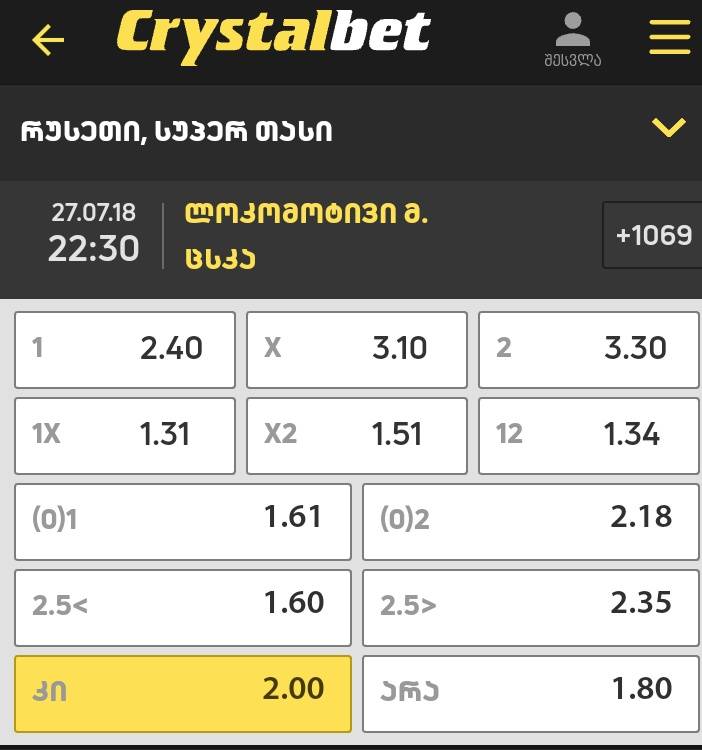Open the hamburger menu

pos(669,38)
